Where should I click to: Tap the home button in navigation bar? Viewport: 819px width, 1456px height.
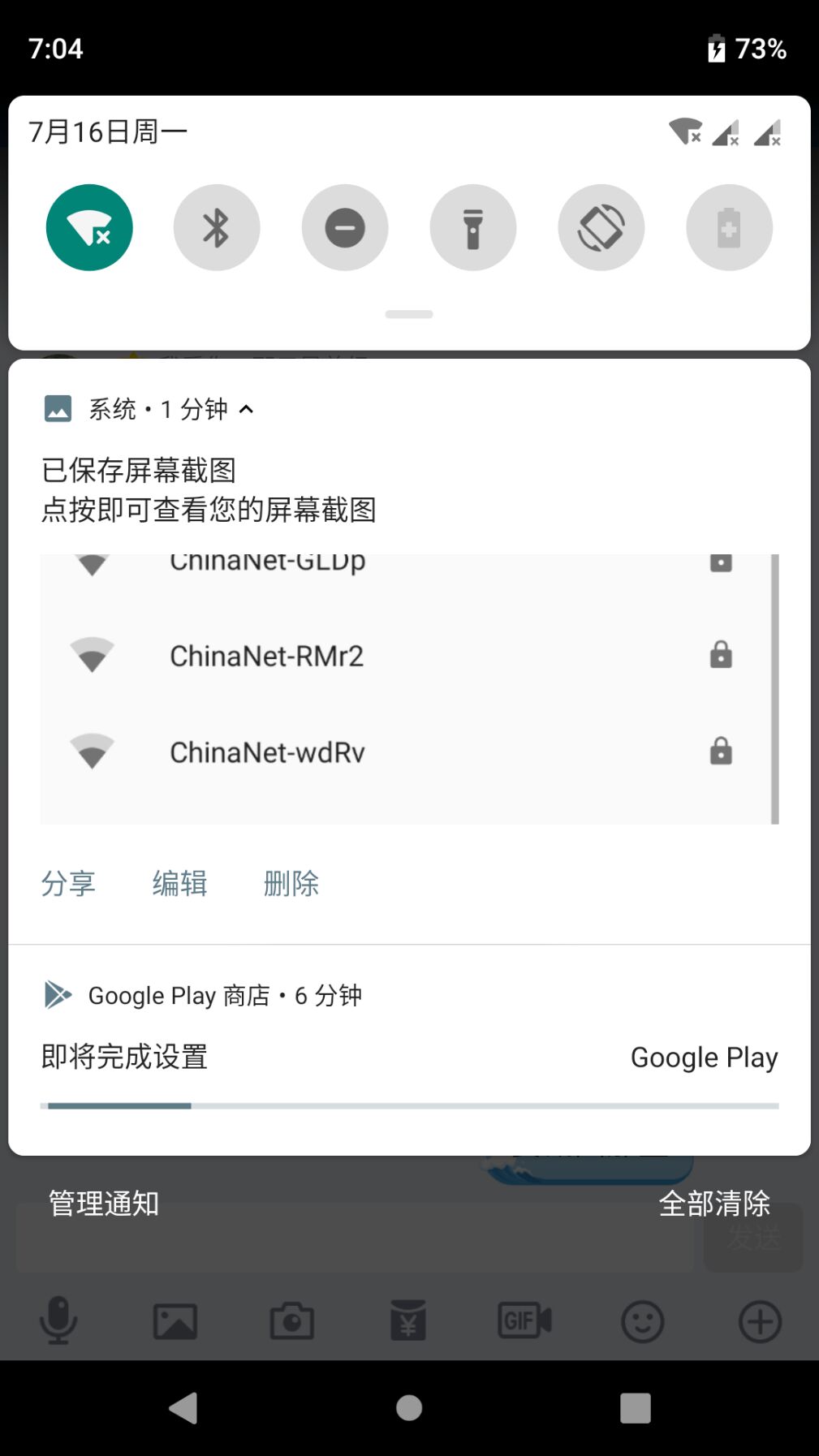(x=409, y=1408)
